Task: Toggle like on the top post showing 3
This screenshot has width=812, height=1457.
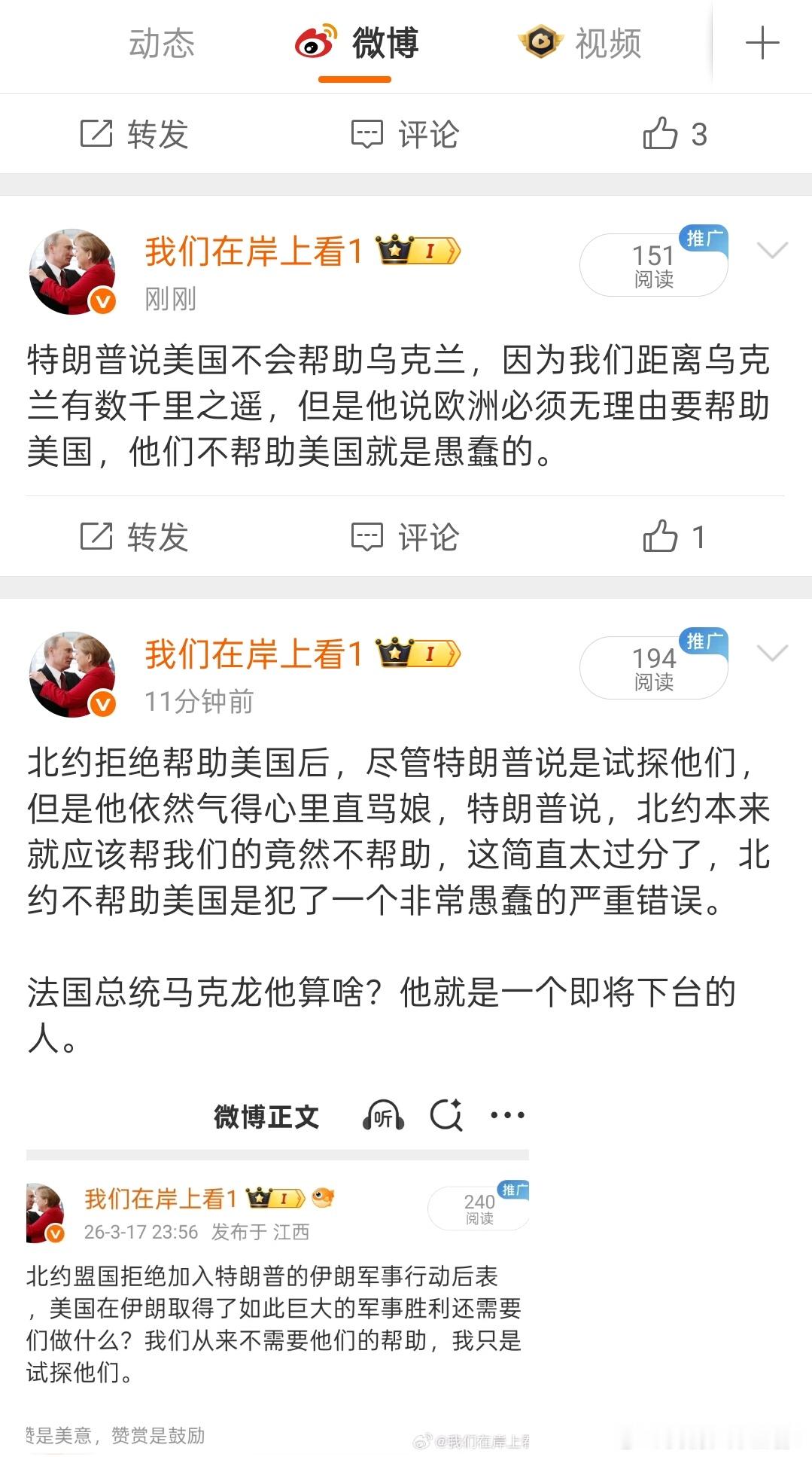Action: pos(676,134)
